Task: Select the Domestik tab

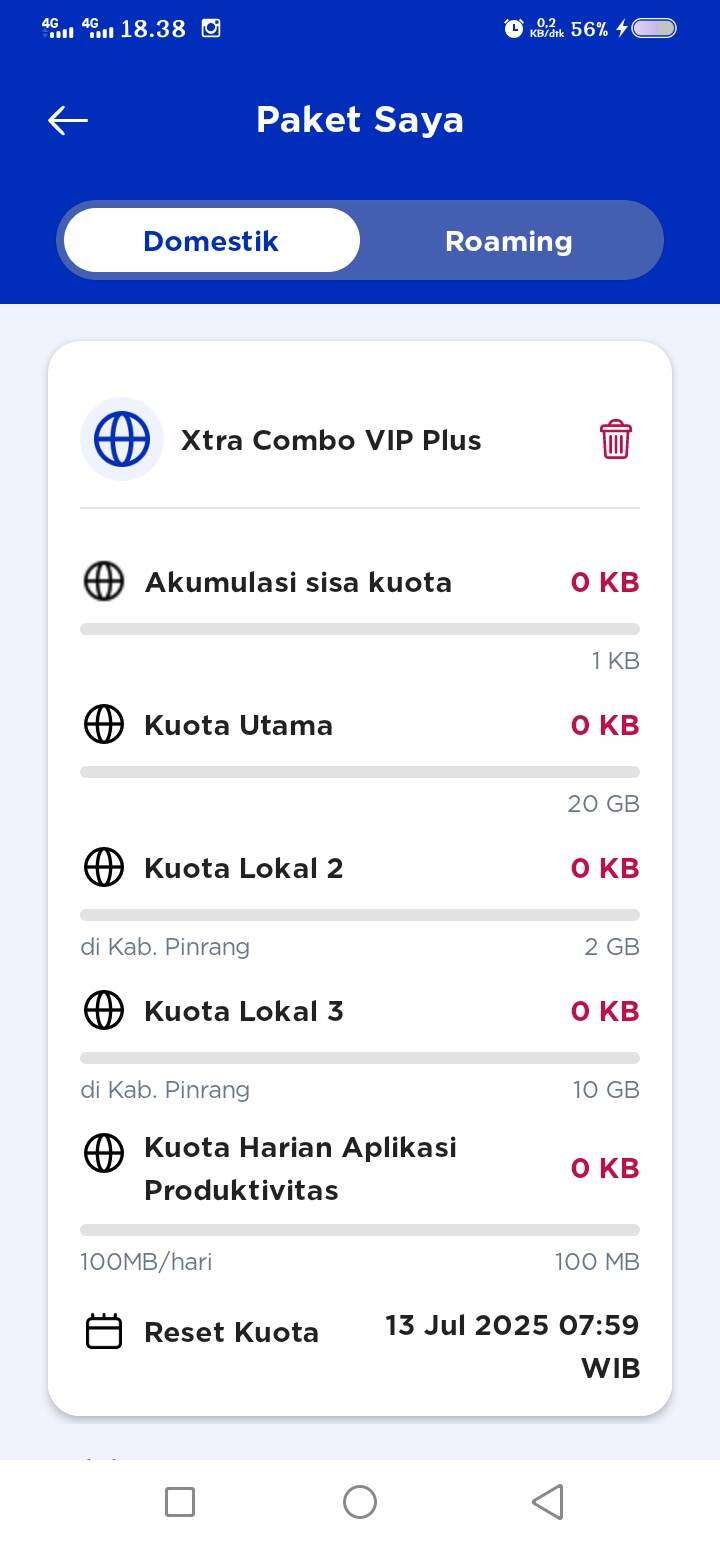Action: click(211, 241)
